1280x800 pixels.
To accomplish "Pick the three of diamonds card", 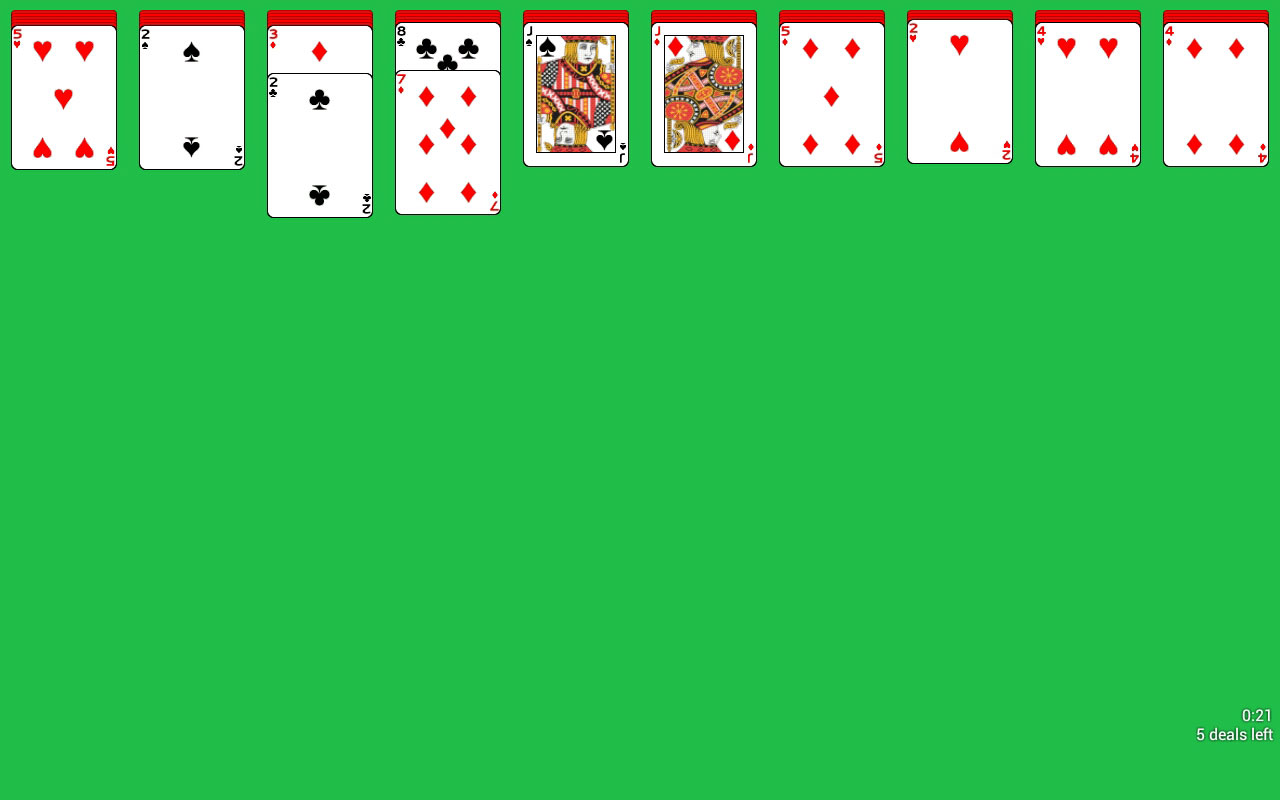I will pos(320,49).
